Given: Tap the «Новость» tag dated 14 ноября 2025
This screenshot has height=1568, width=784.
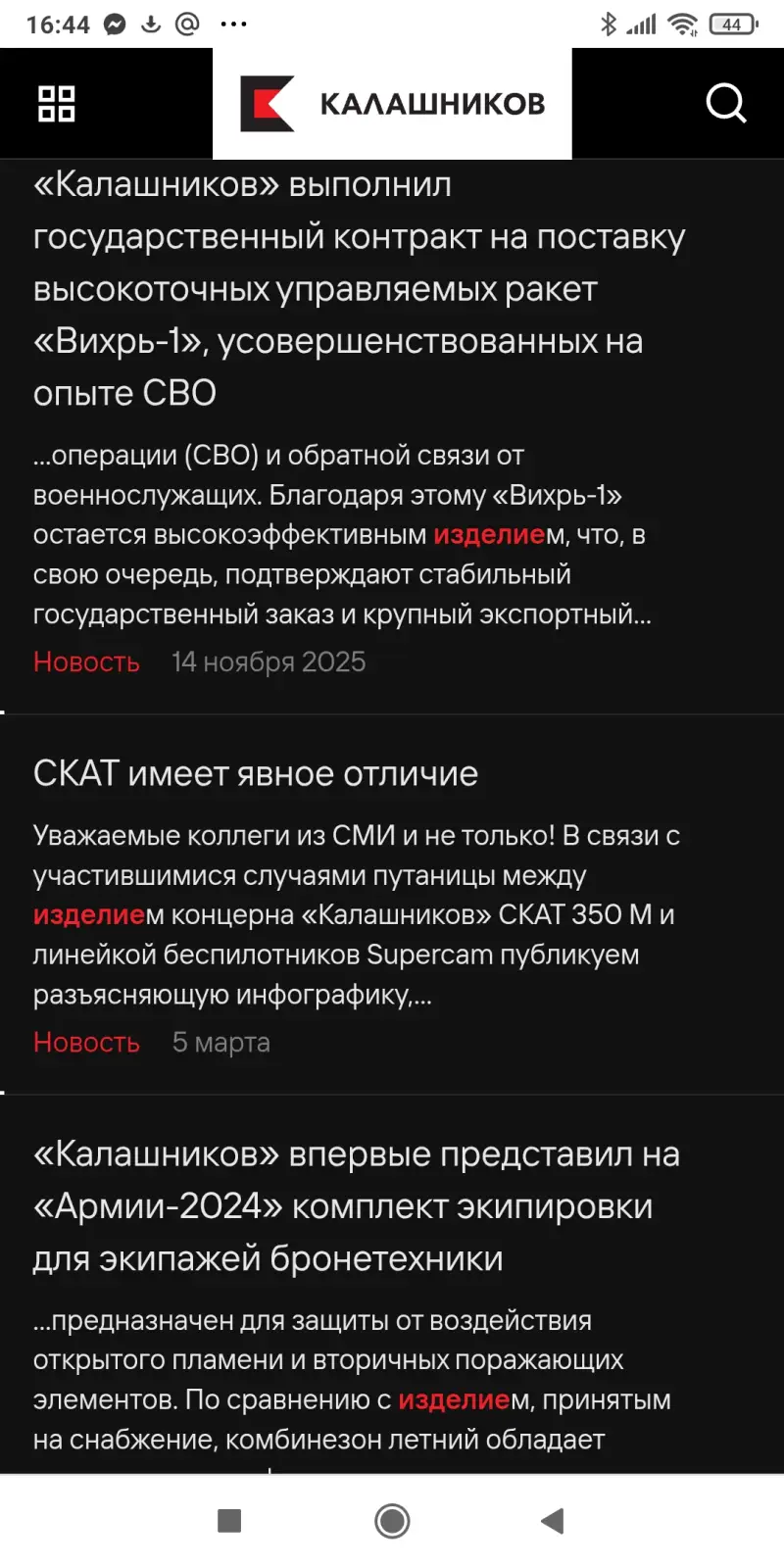Looking at the screenshot, I should pyautogui.click(x=86, y=662).
